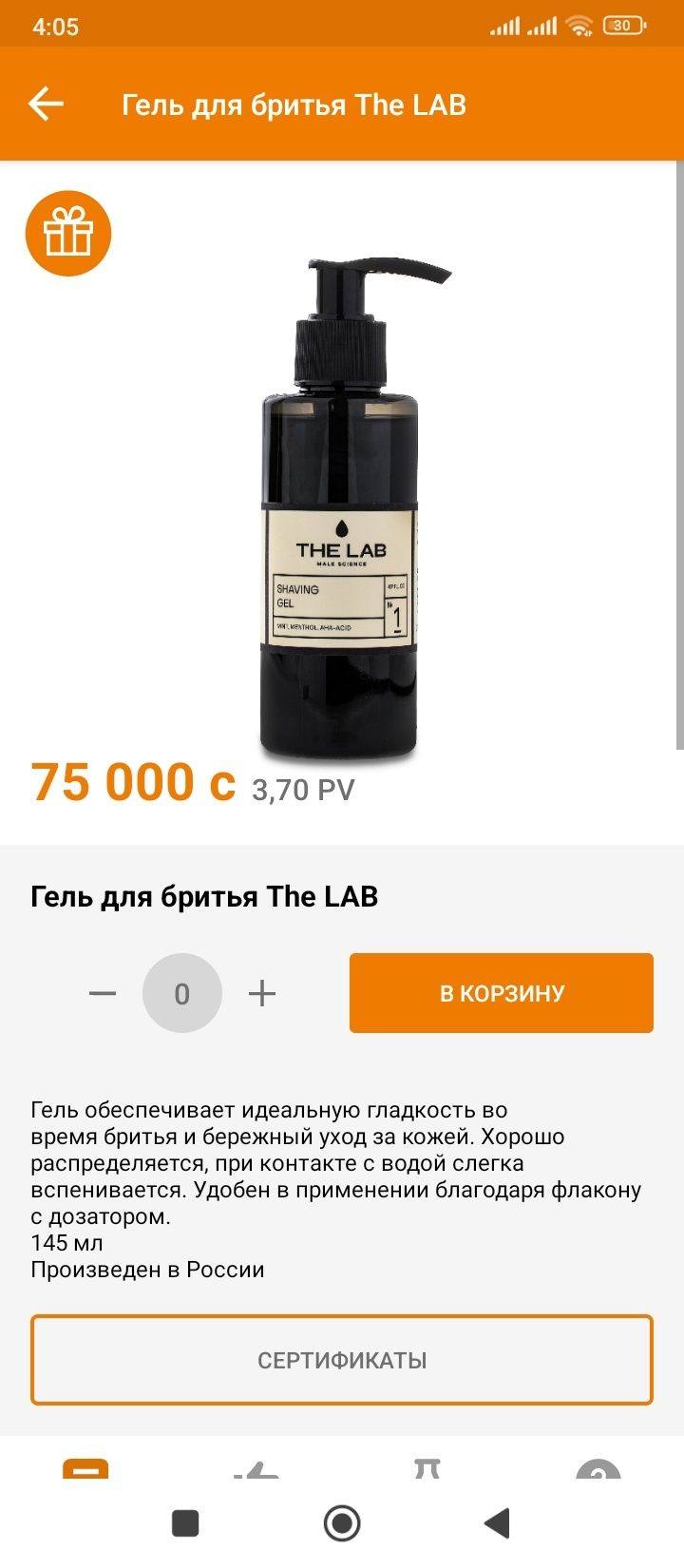Go to the Android home screen
This screenshot has width=684, height=1568.
(342, 1522)
